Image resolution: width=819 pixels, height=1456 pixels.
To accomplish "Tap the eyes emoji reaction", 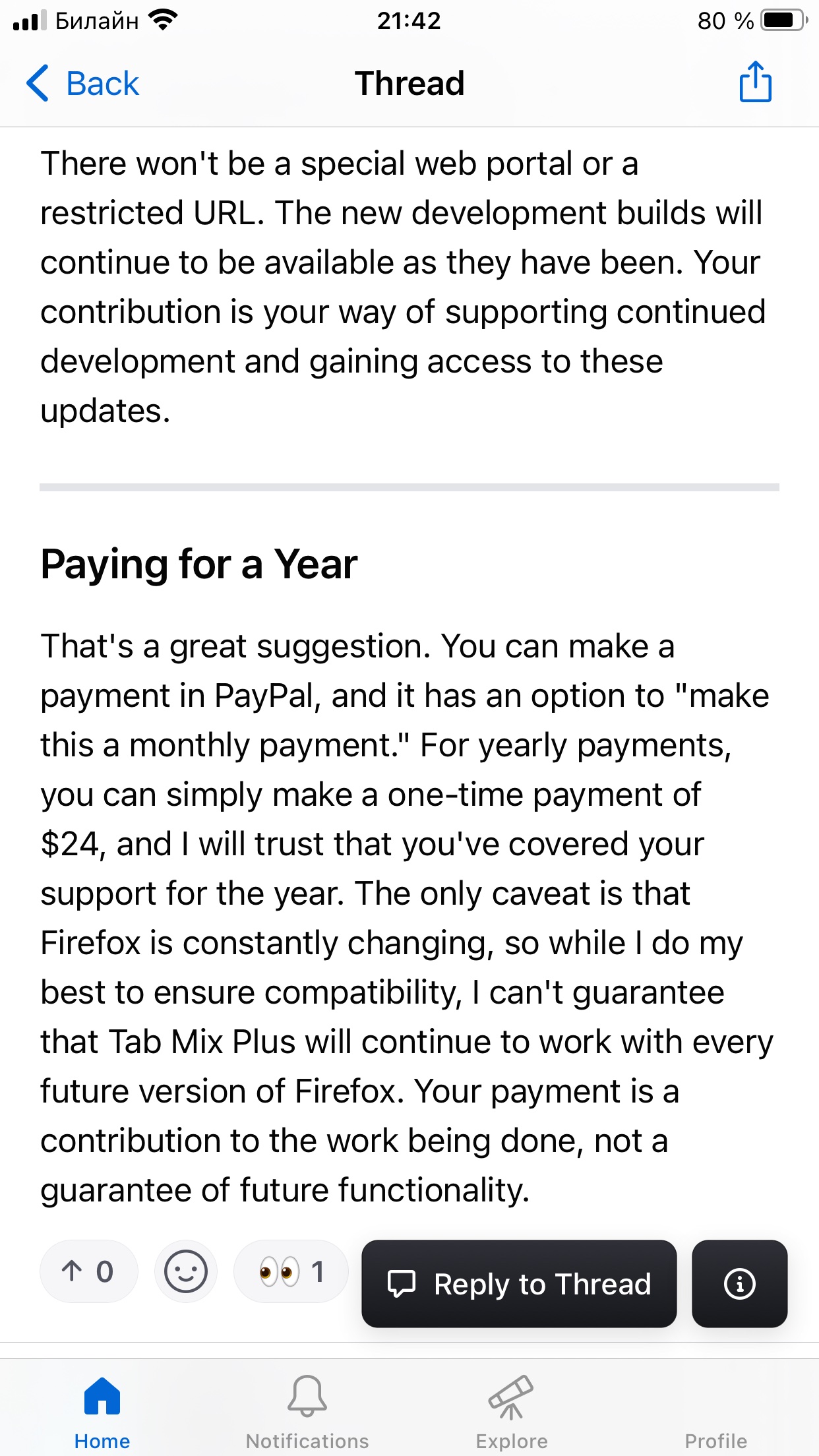I will [291, 1271].
